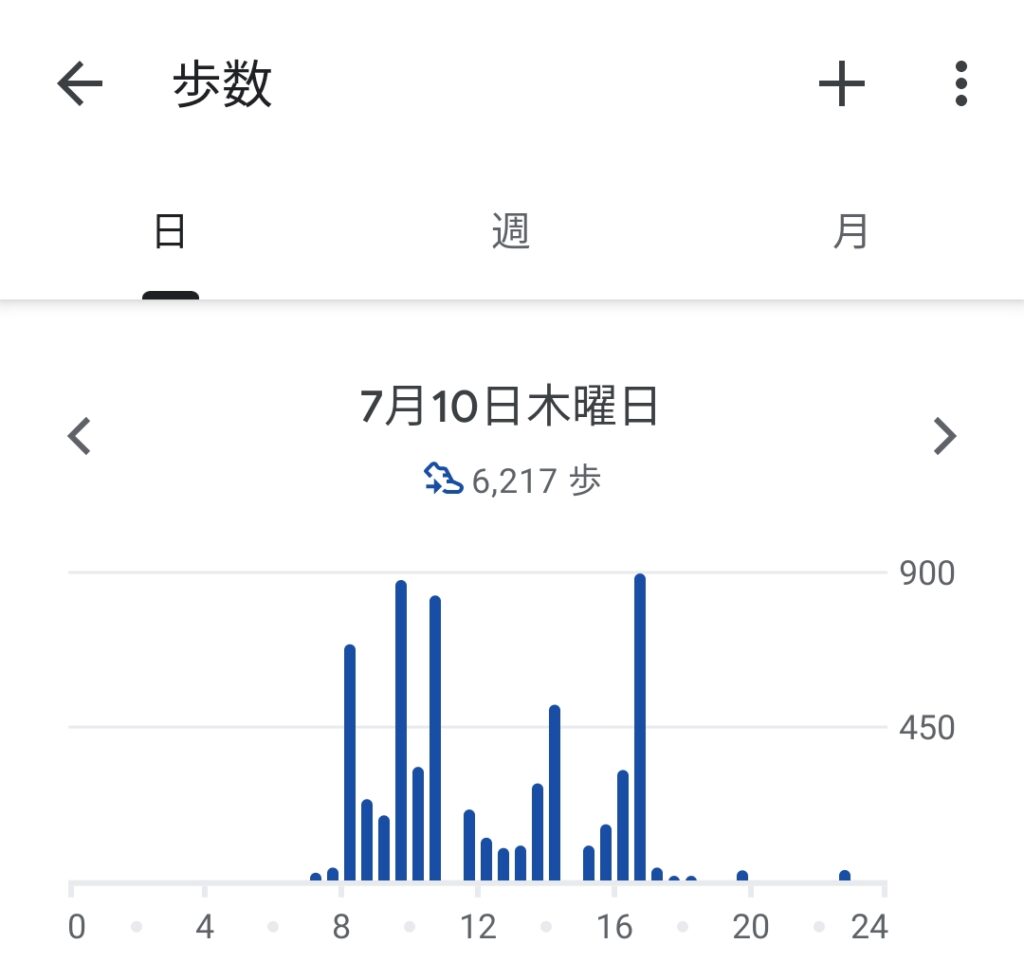Viewport: 1024px width, 980px height.
Task: Add a new entry with the plus icon
Action: [x=841, y=84]
